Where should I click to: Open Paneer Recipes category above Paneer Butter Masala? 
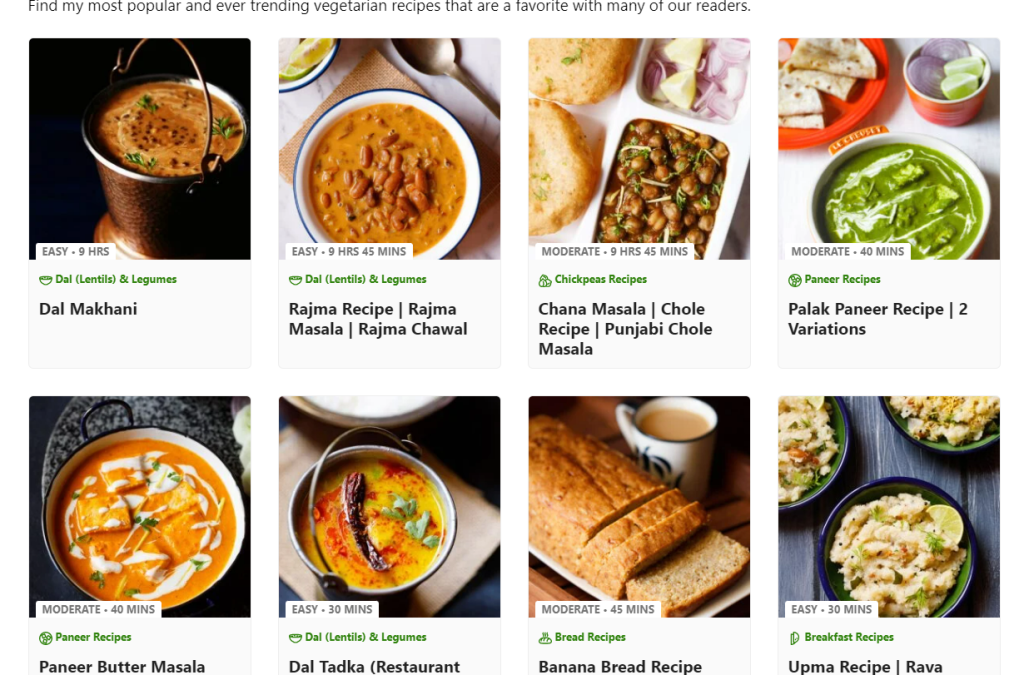(x=93, y=637)
